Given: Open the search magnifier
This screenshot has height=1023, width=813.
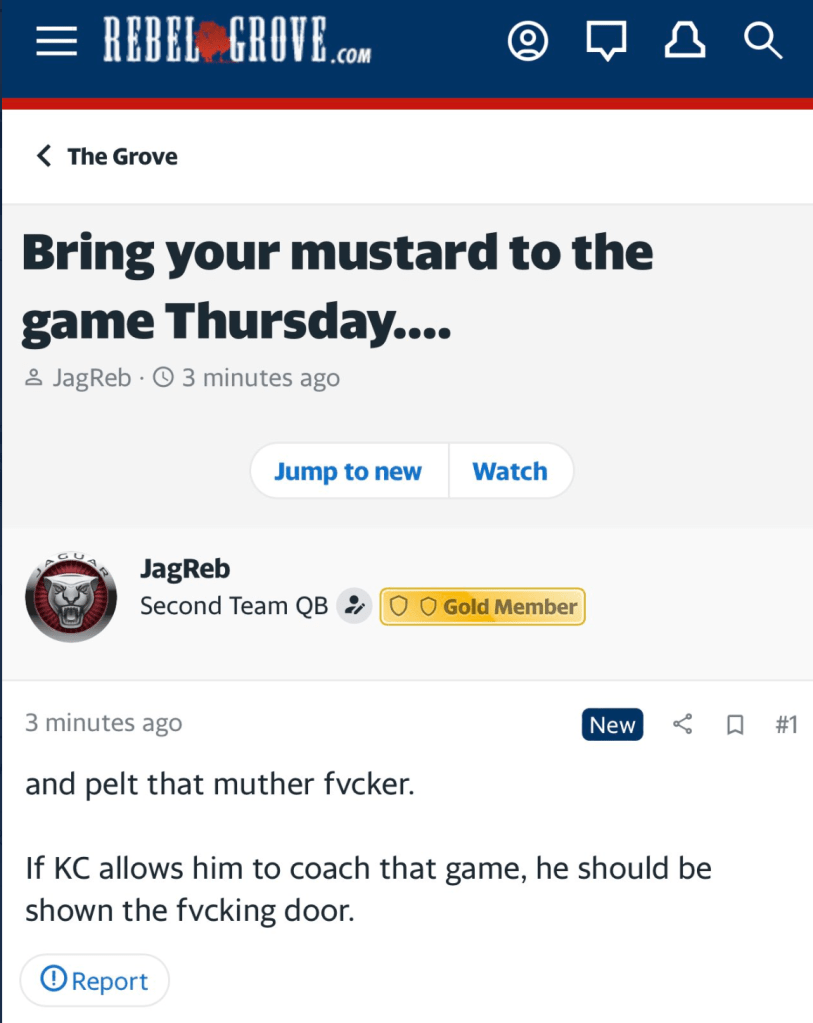Looking at the screenshot, I should pyautogui.click(x=762, y=41).
